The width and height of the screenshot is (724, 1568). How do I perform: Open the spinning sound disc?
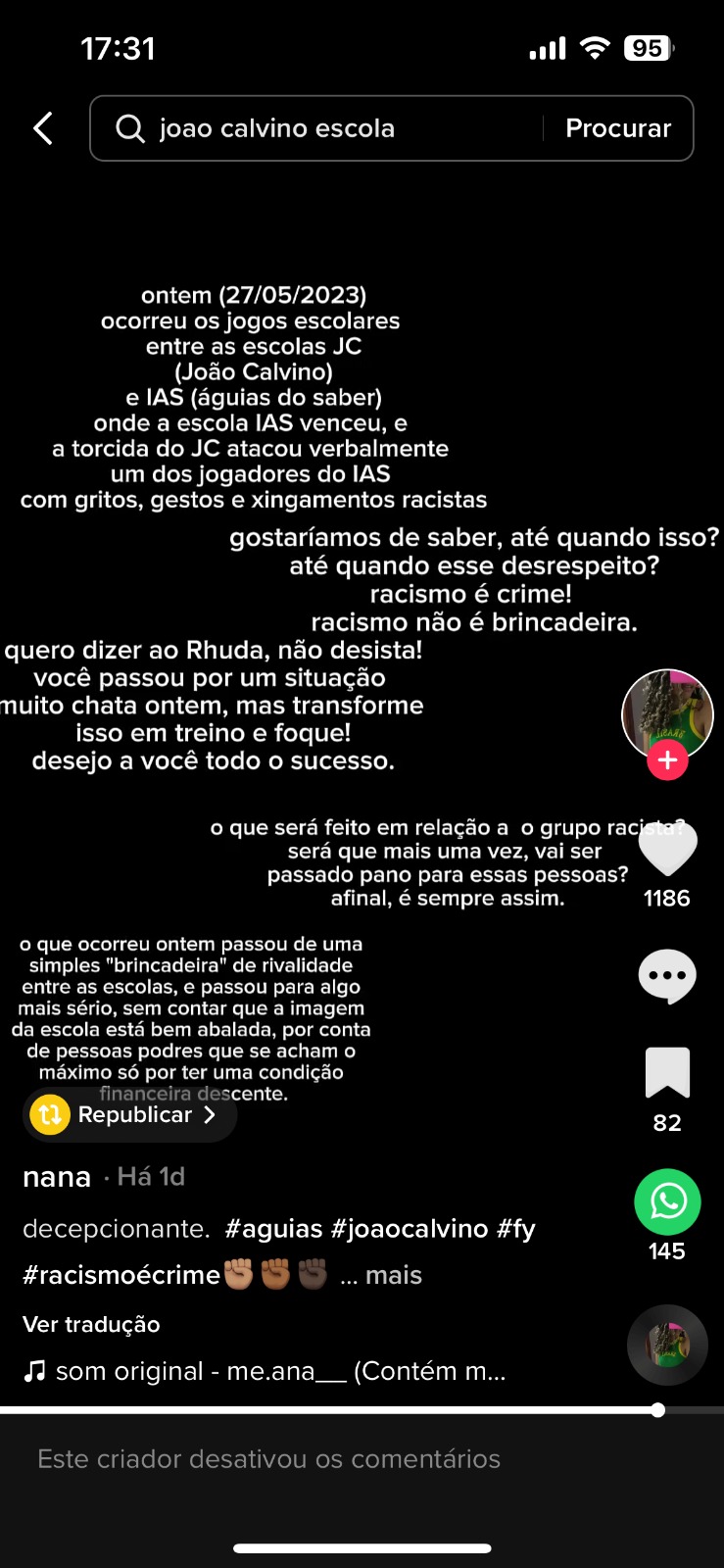point(667,1345)
